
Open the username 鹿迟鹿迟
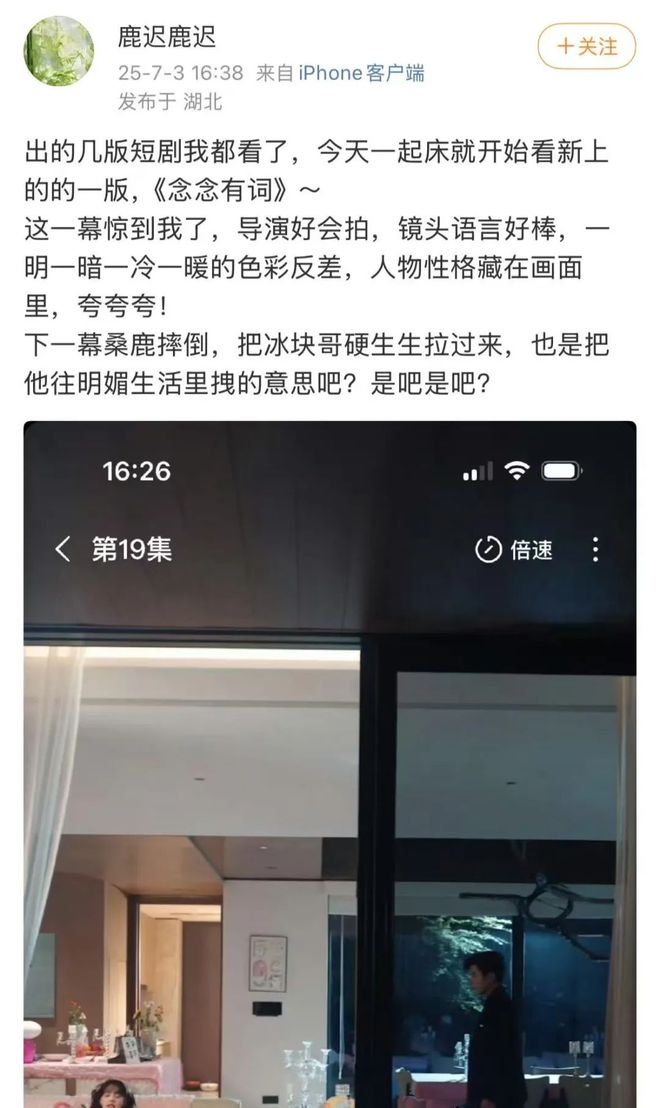167,38
